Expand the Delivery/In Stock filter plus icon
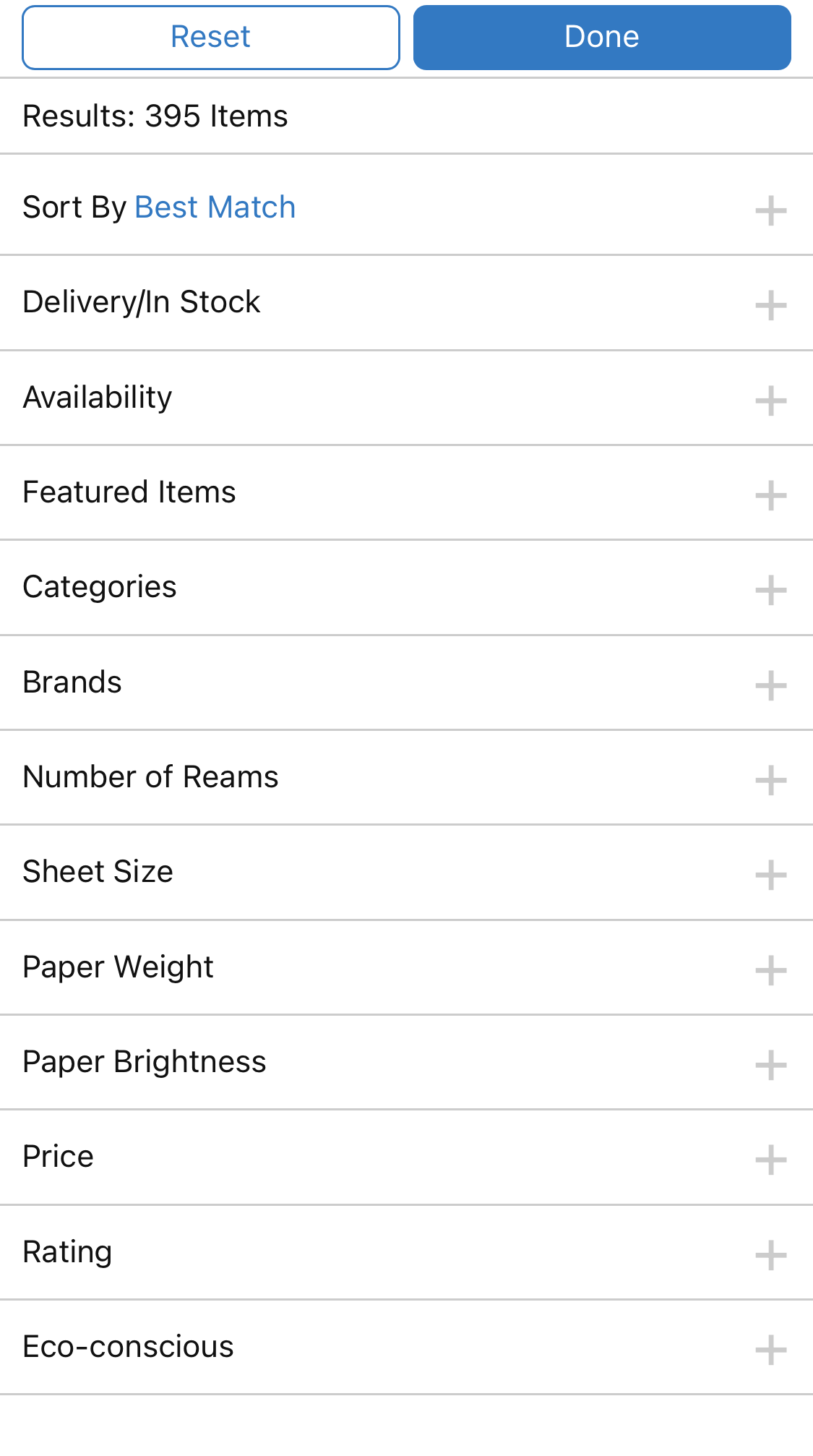 click(773, 304)
